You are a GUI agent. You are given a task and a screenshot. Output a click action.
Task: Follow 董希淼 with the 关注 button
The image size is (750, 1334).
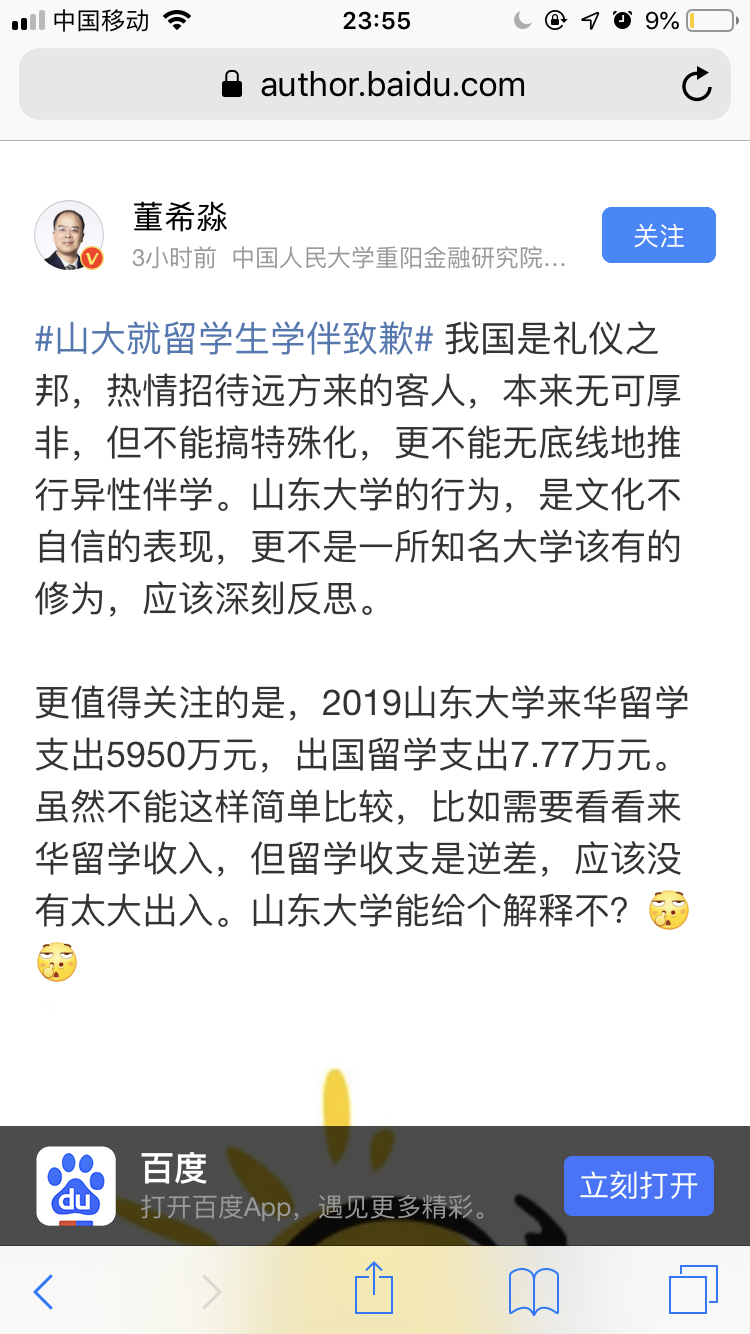(x=658, y=235)
